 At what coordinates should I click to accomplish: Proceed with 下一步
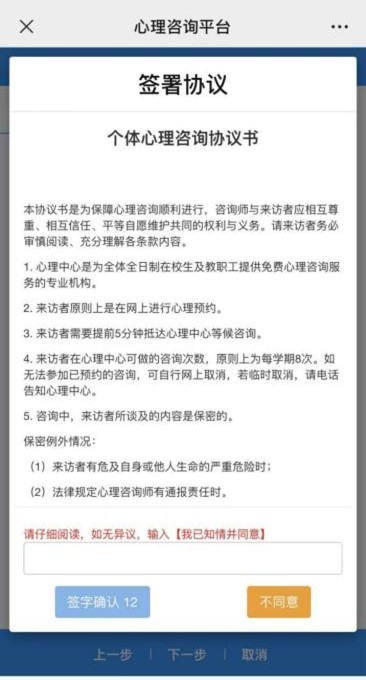[x=187, y=655]
